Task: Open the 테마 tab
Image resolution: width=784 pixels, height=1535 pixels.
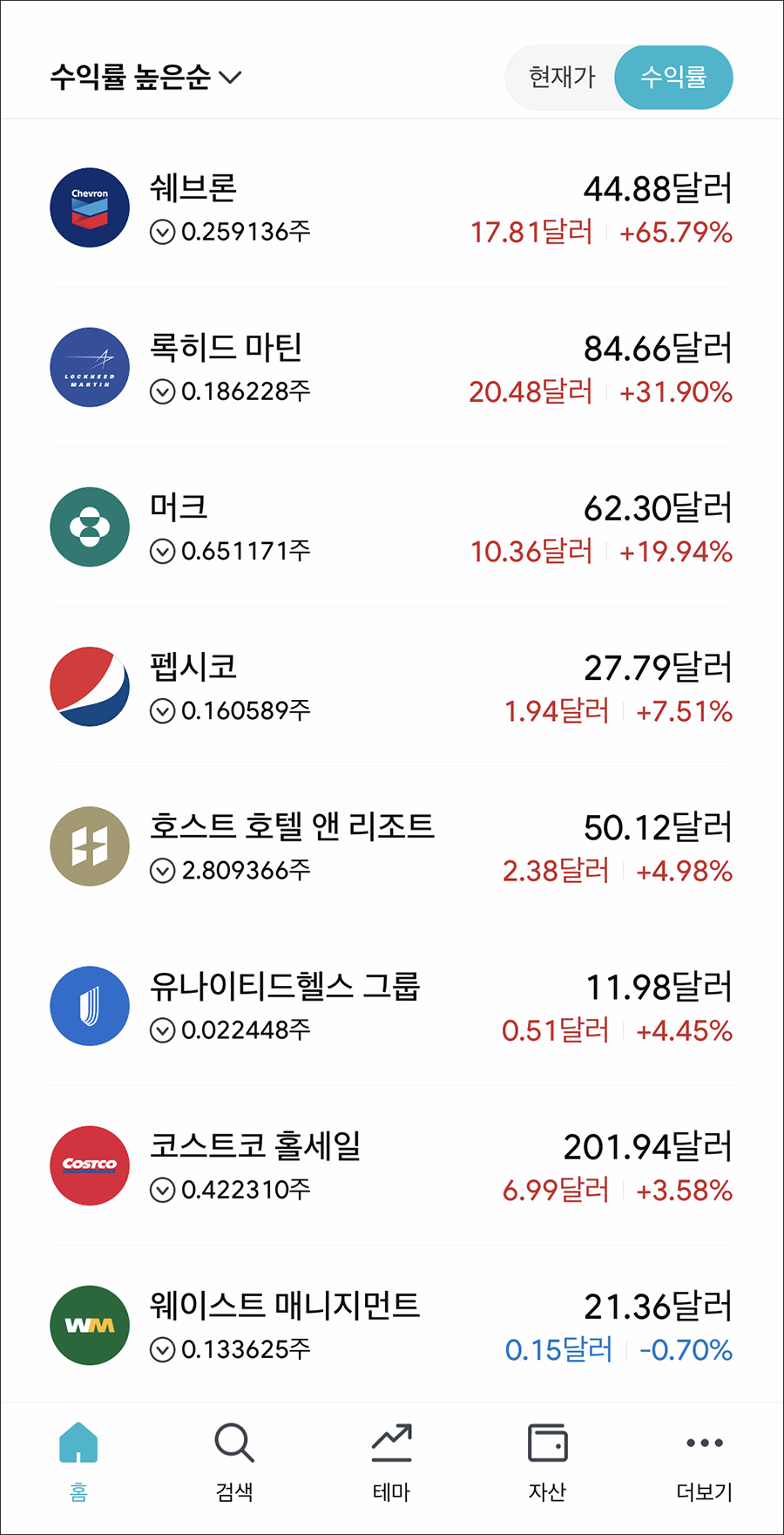Action: 391,1462
